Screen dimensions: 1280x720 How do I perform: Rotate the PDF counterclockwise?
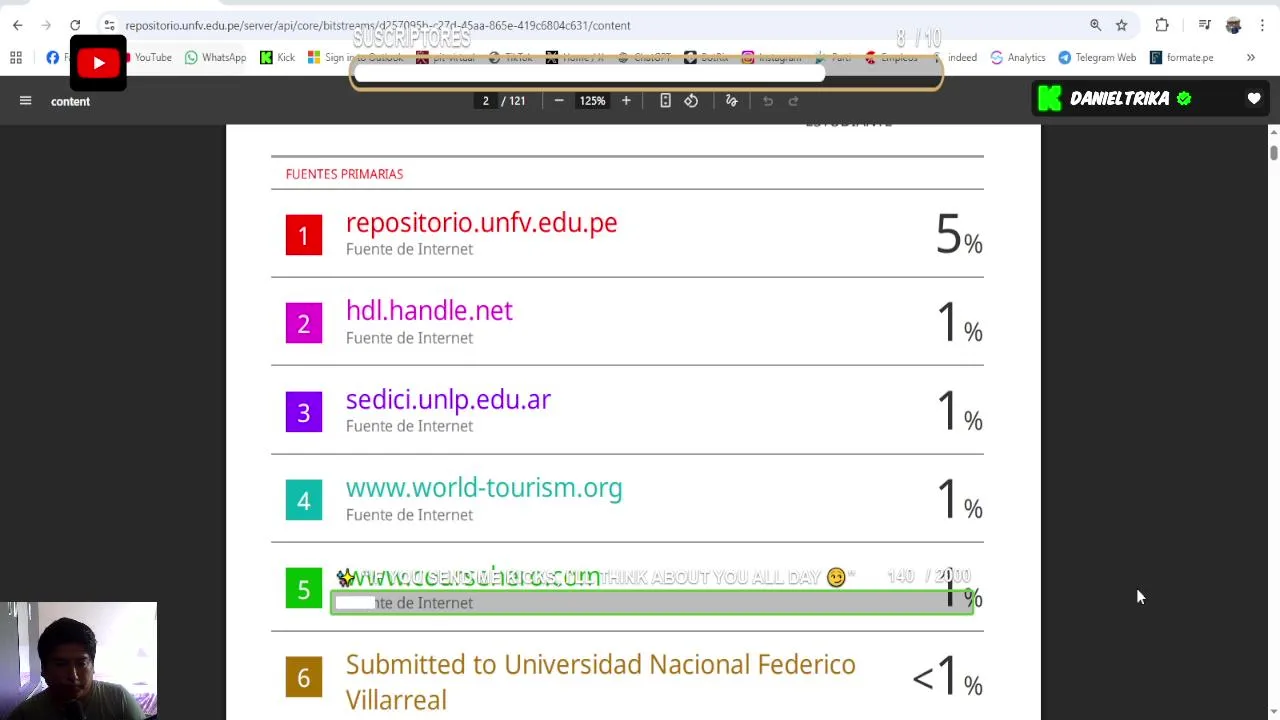point(691,101)
